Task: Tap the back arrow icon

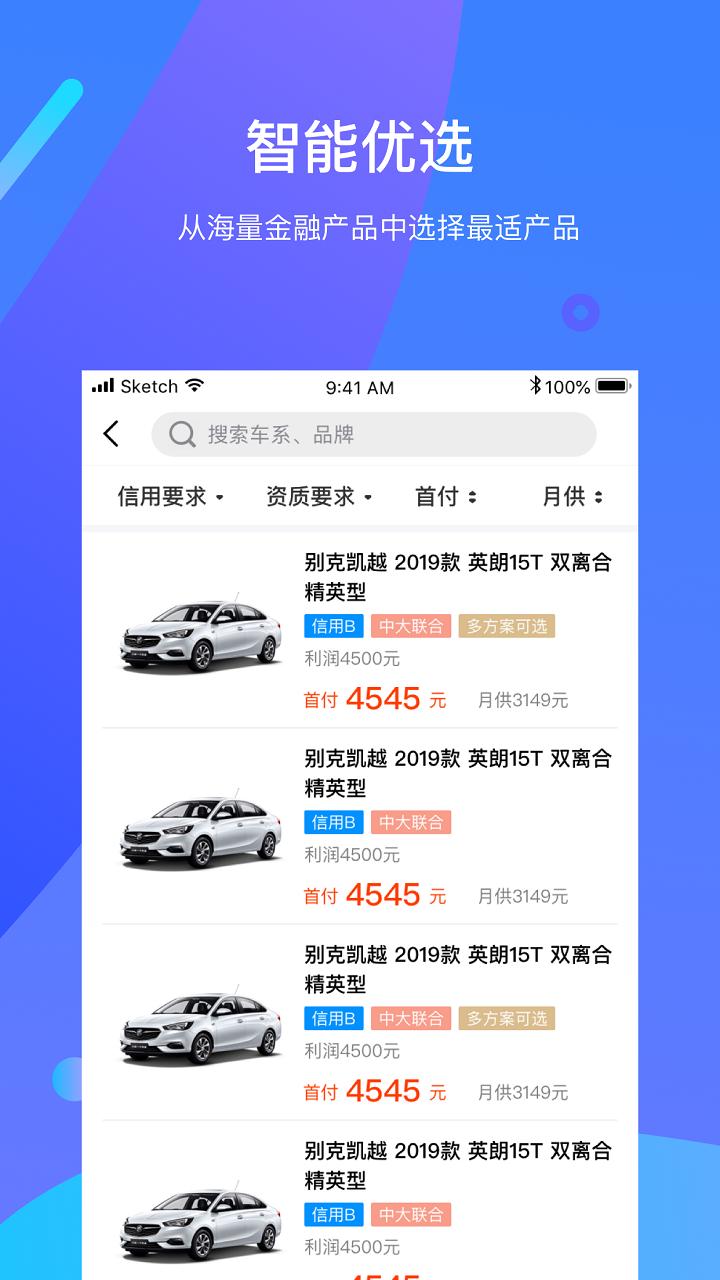Action: pos(111,434)
